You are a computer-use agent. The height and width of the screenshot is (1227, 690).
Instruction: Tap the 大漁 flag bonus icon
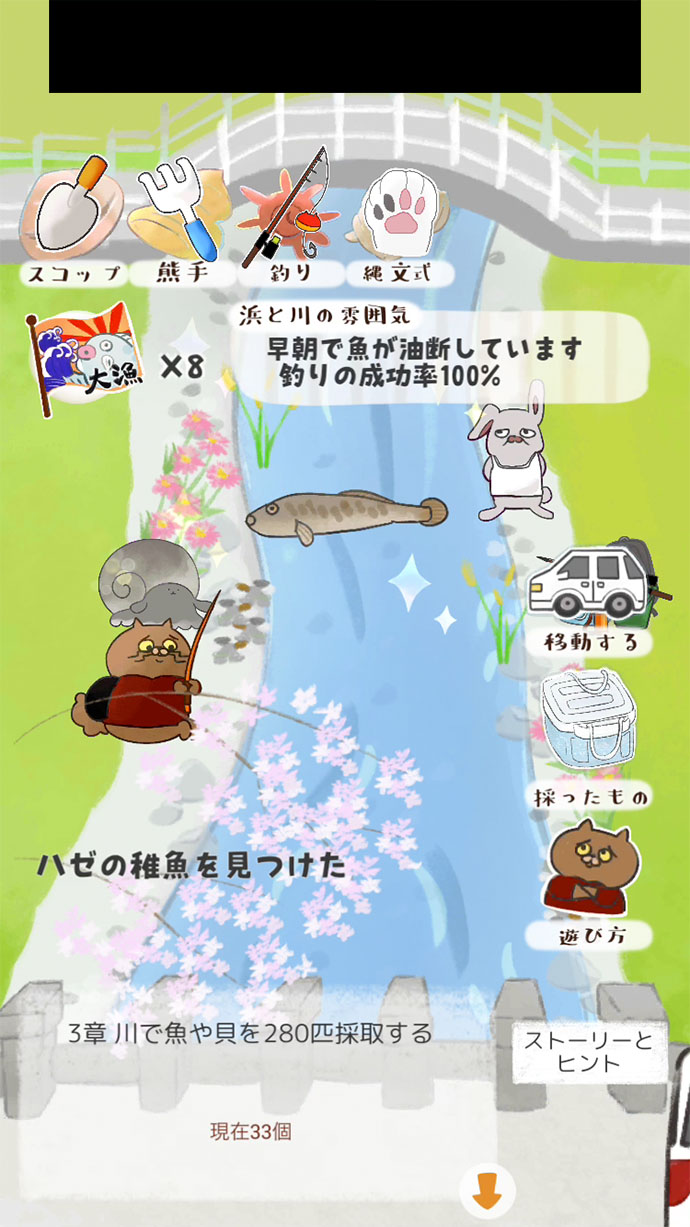coord(84,360)
